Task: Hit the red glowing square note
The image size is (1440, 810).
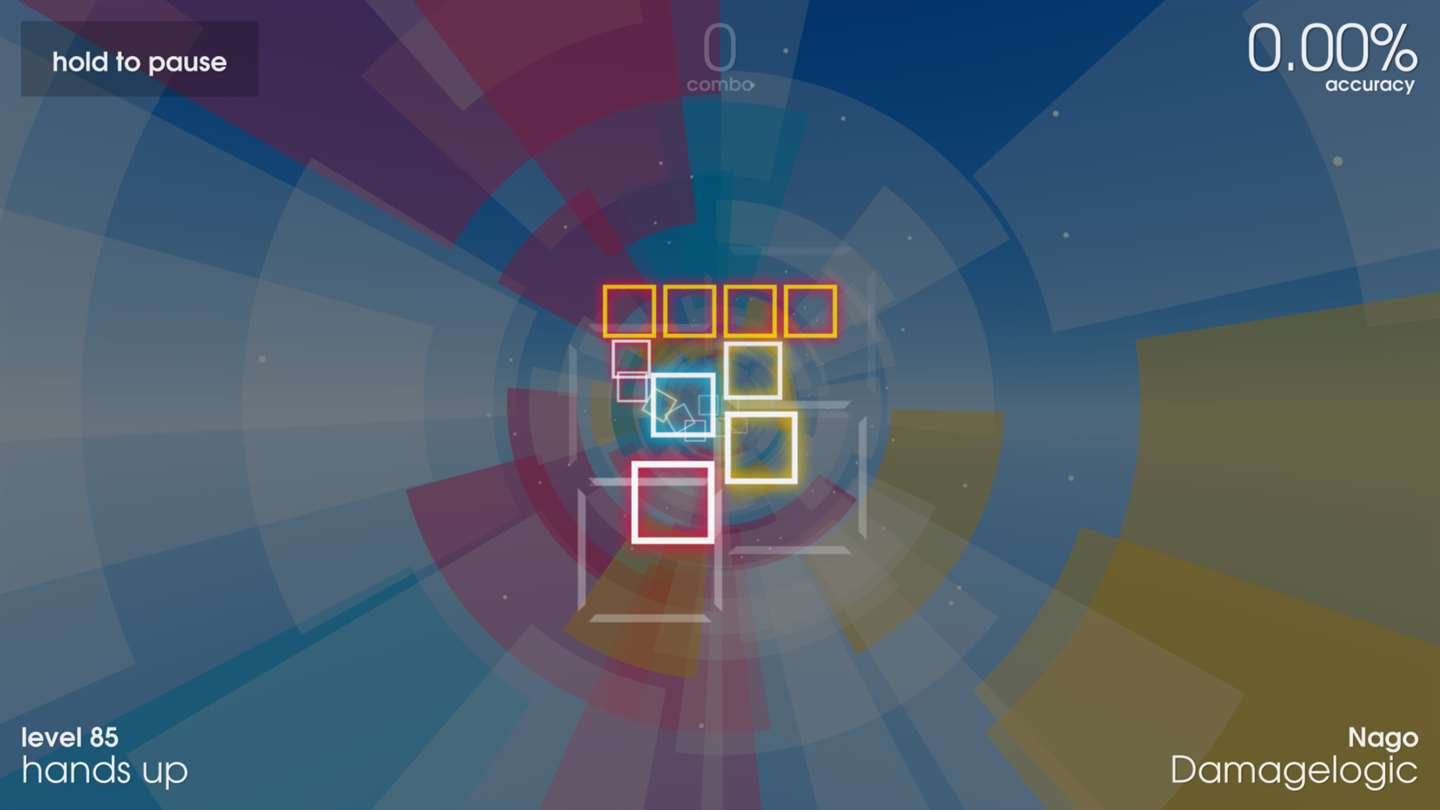Action: [672, 502]
